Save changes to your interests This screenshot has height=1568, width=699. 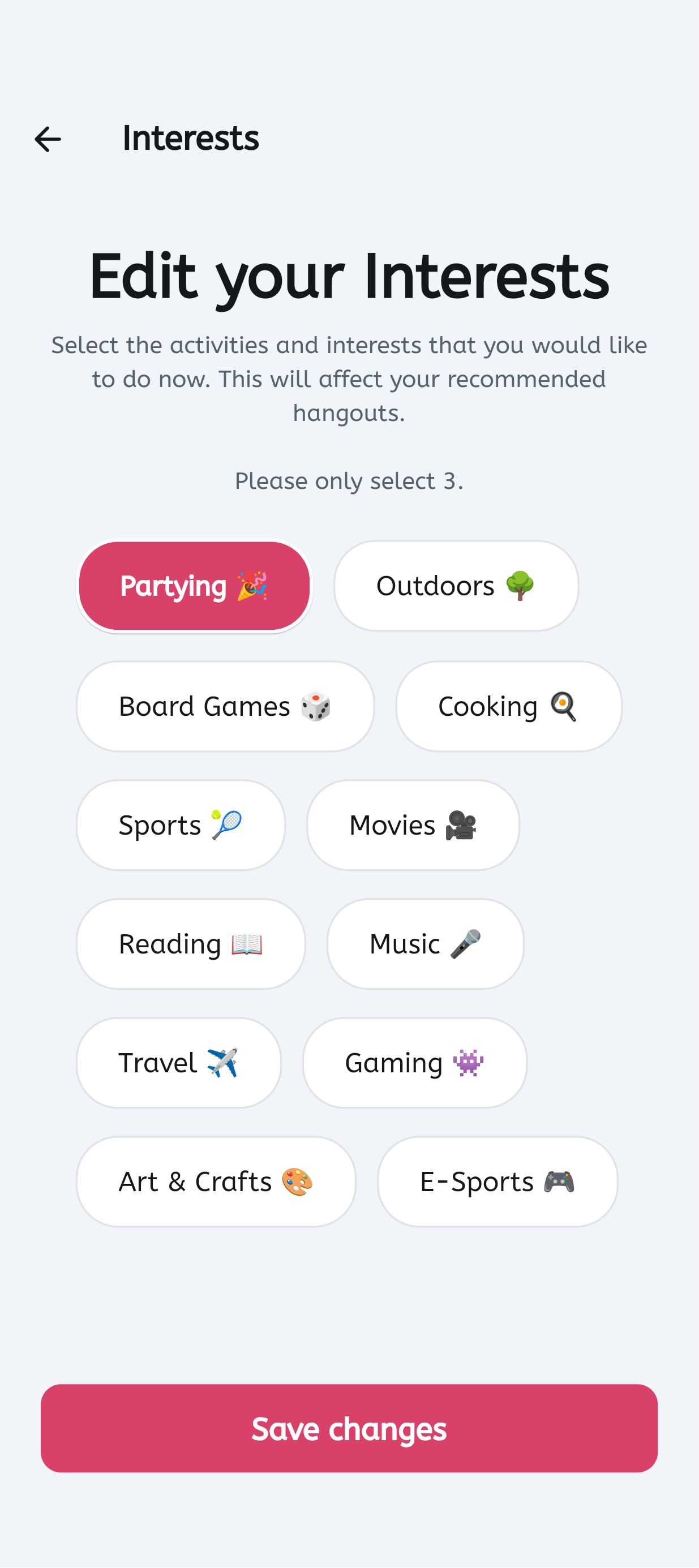coord(349,1428)
